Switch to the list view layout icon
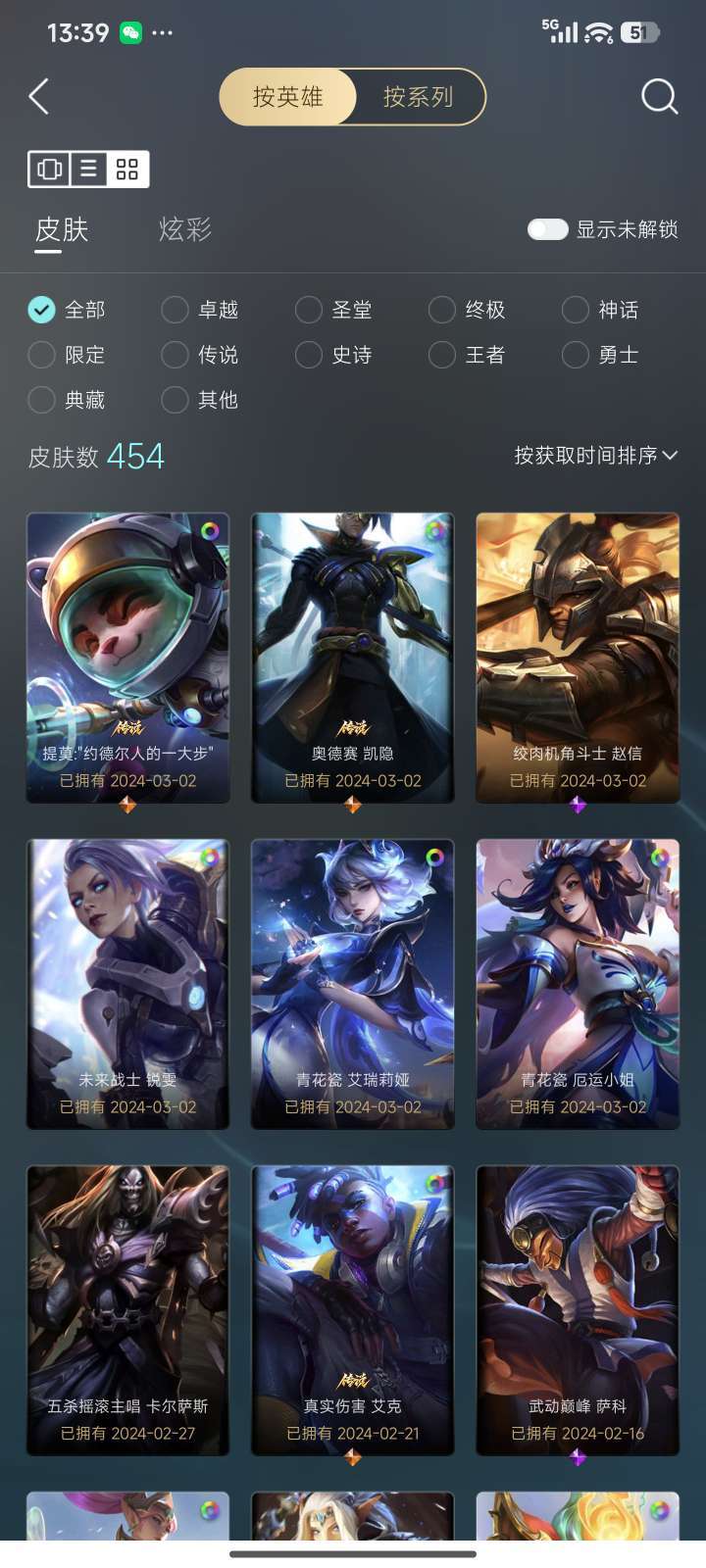Screen dimensions: 706x1568 point(88,169)
